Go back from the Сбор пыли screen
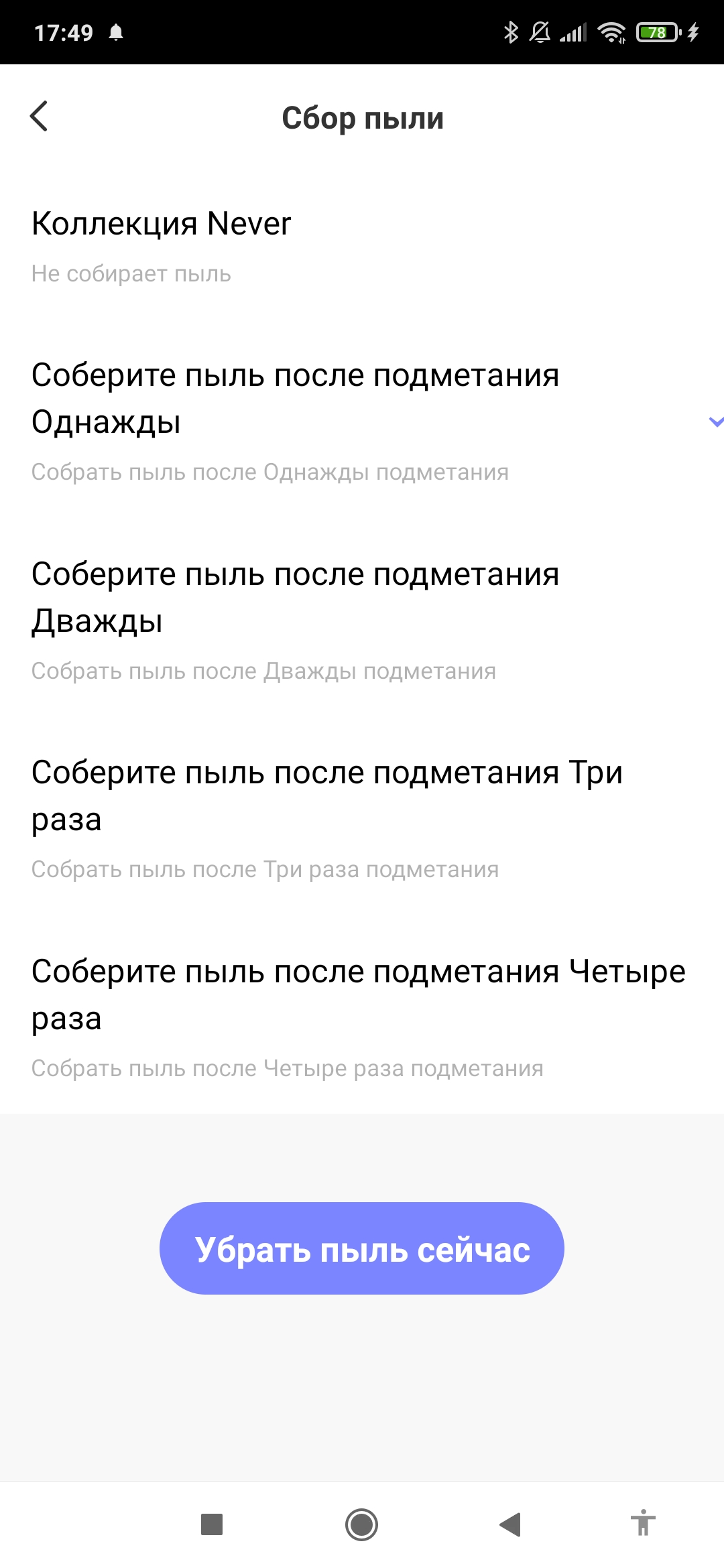 [40, 117]
